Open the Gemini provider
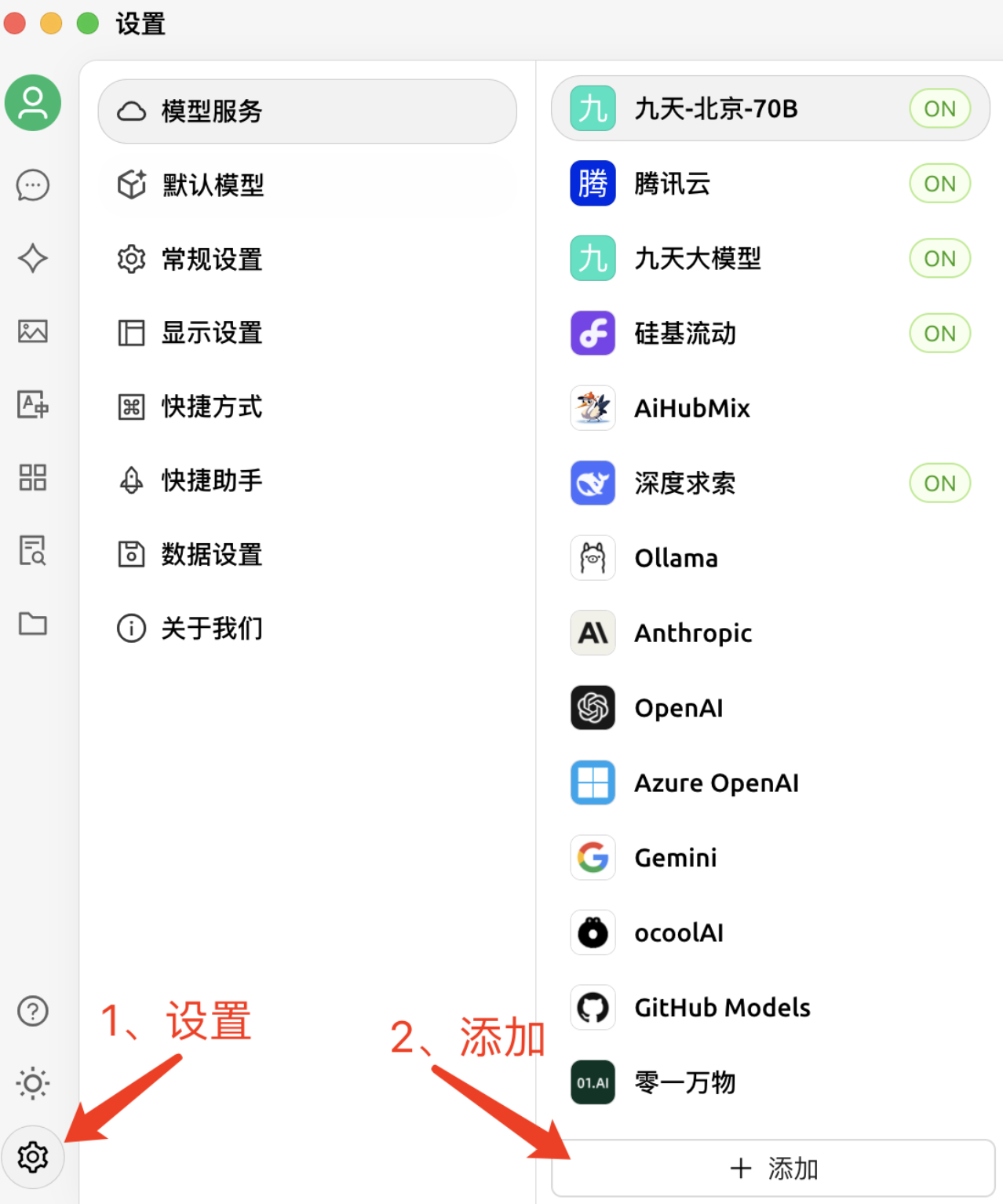The width and height of the screenshot is (1003, 1204). pyautogui.click(x=676, y=858)
